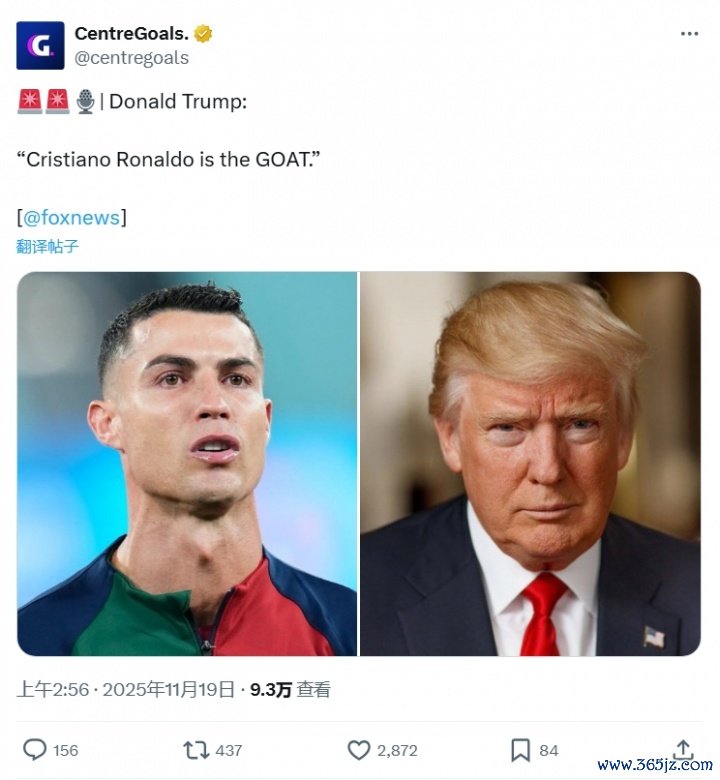Open the @centregoals account handle
This screenshot has width=720, height=780.
pos(131,58)
